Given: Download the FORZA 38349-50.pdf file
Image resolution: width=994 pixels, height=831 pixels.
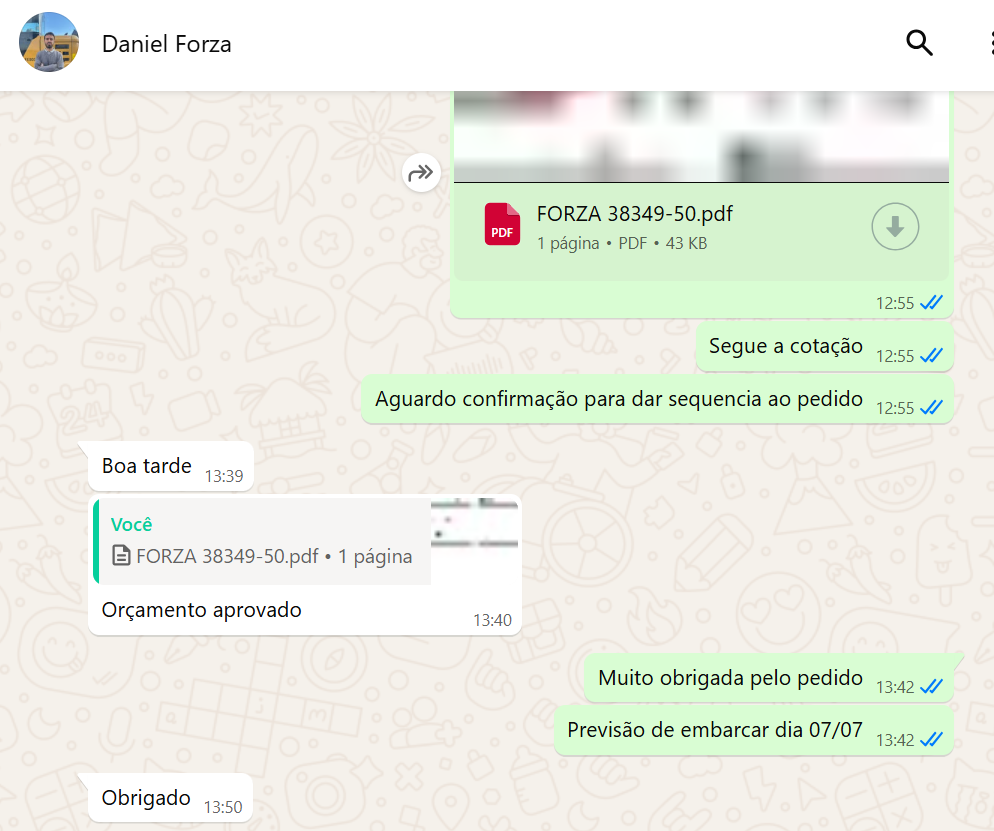Looking at the screenshot, I should pyautogui.click(x=895, y=227).
